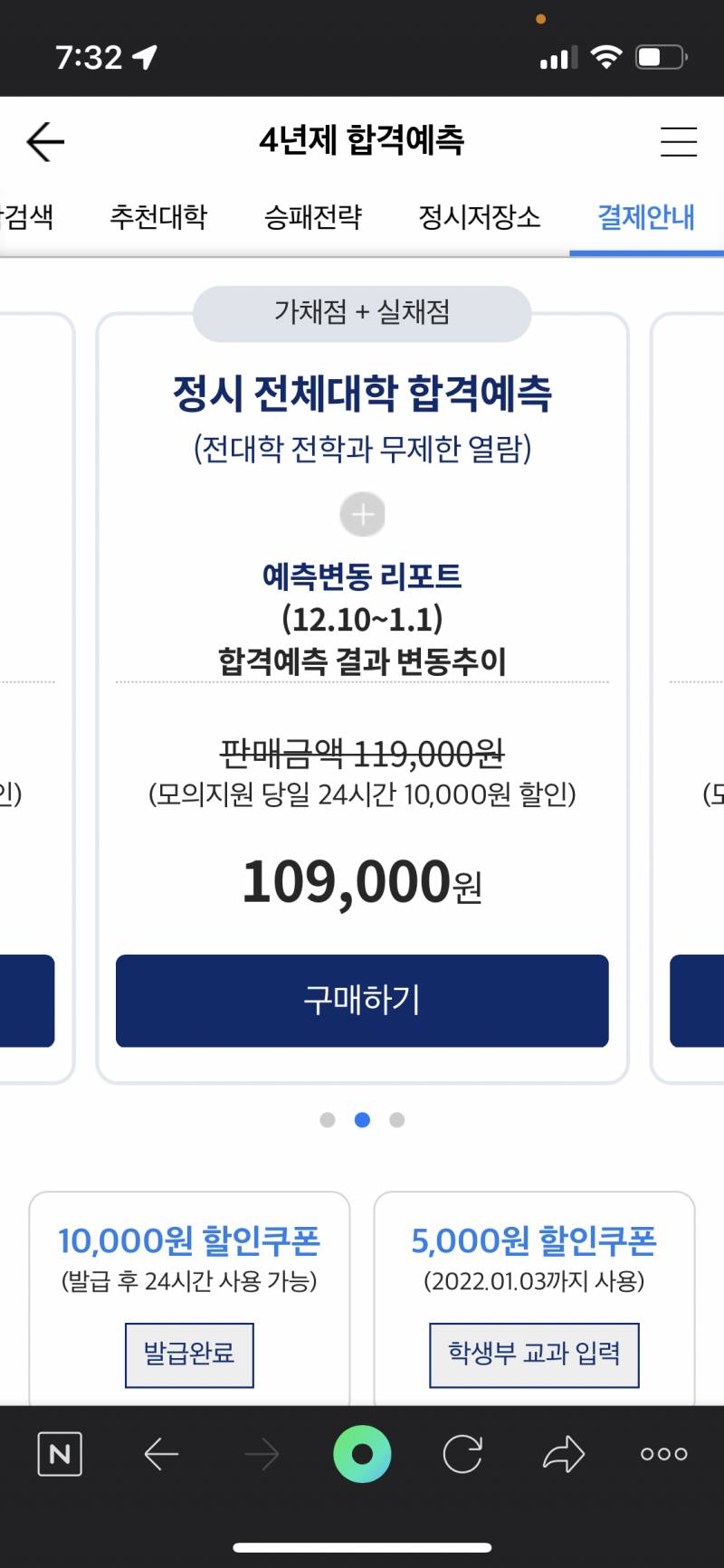Tap the green circle browser button

pos(362,1454)
